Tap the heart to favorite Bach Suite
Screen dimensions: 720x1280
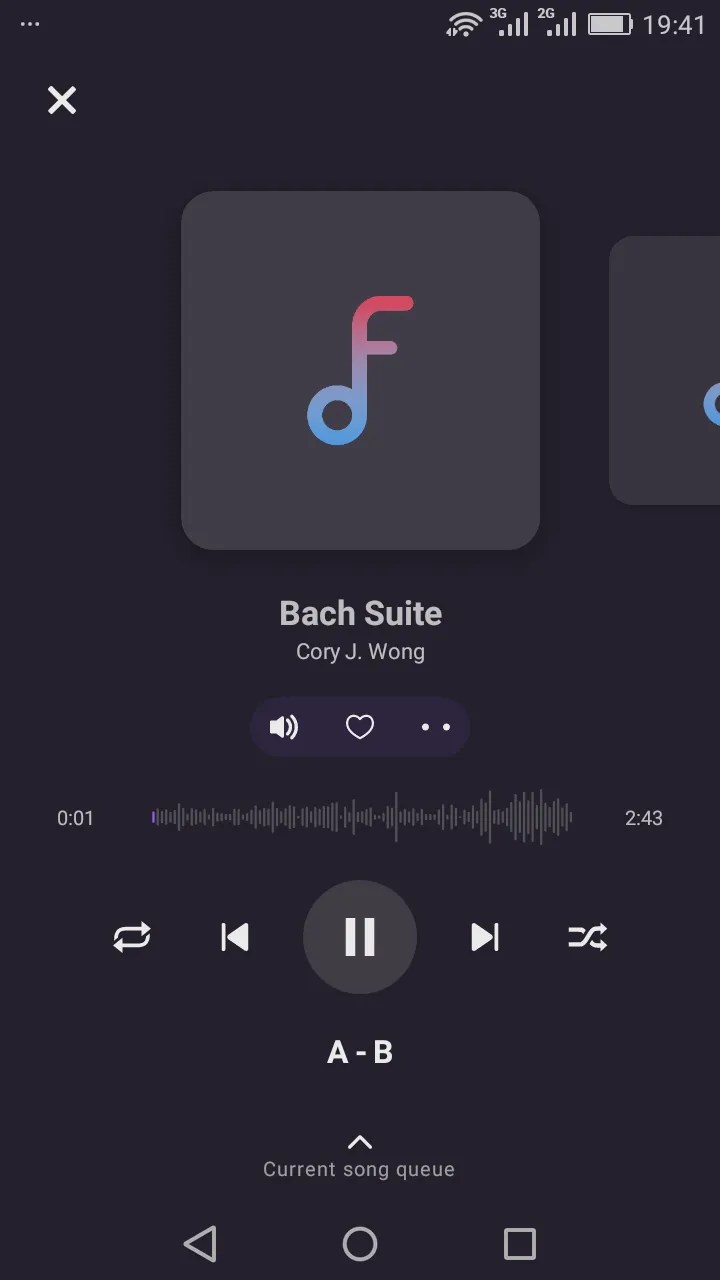click(x=360, y=727)
